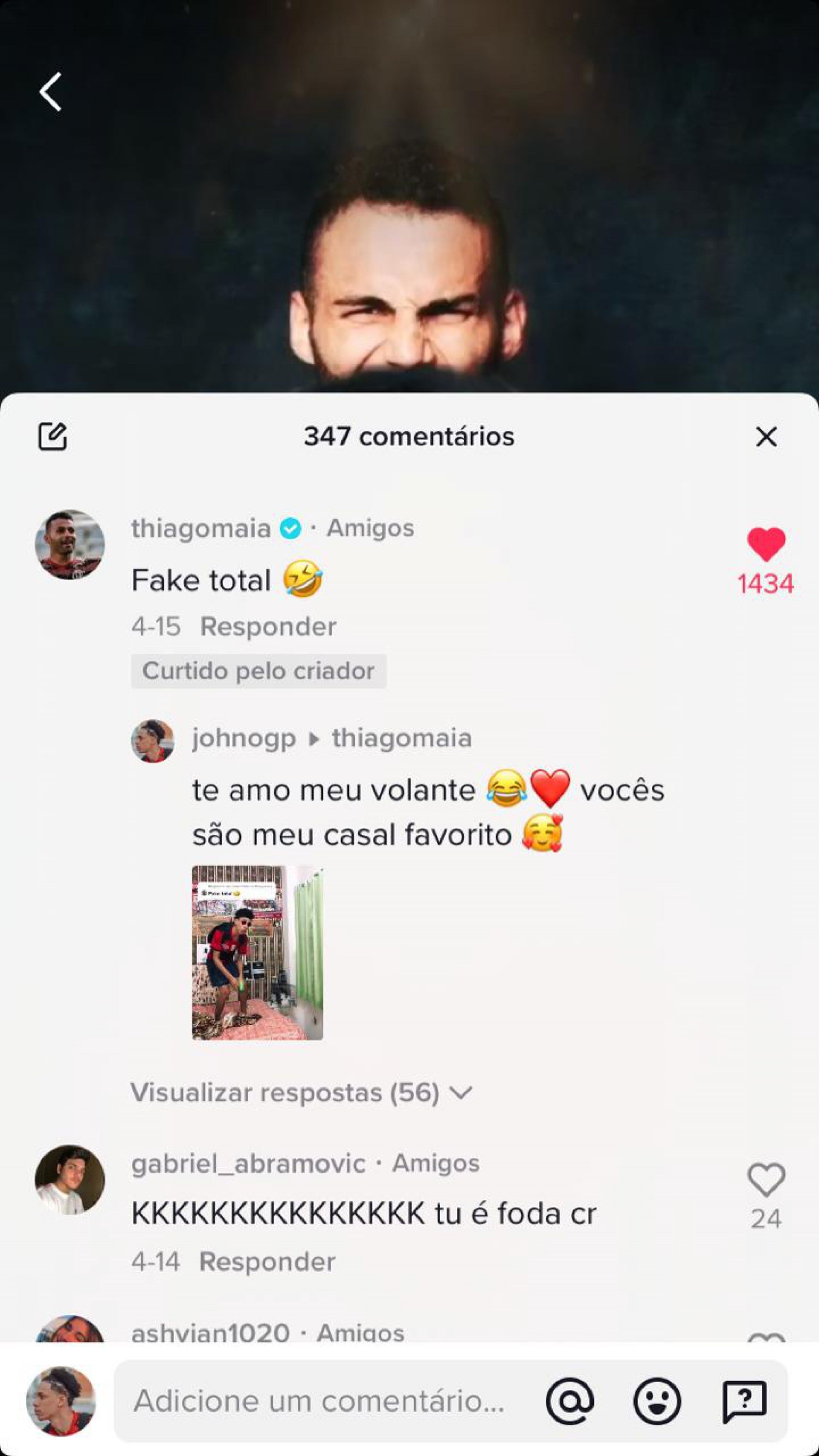Unlike thiagomaia's comment
The image size is (819, 1456).
pos(766,545)
